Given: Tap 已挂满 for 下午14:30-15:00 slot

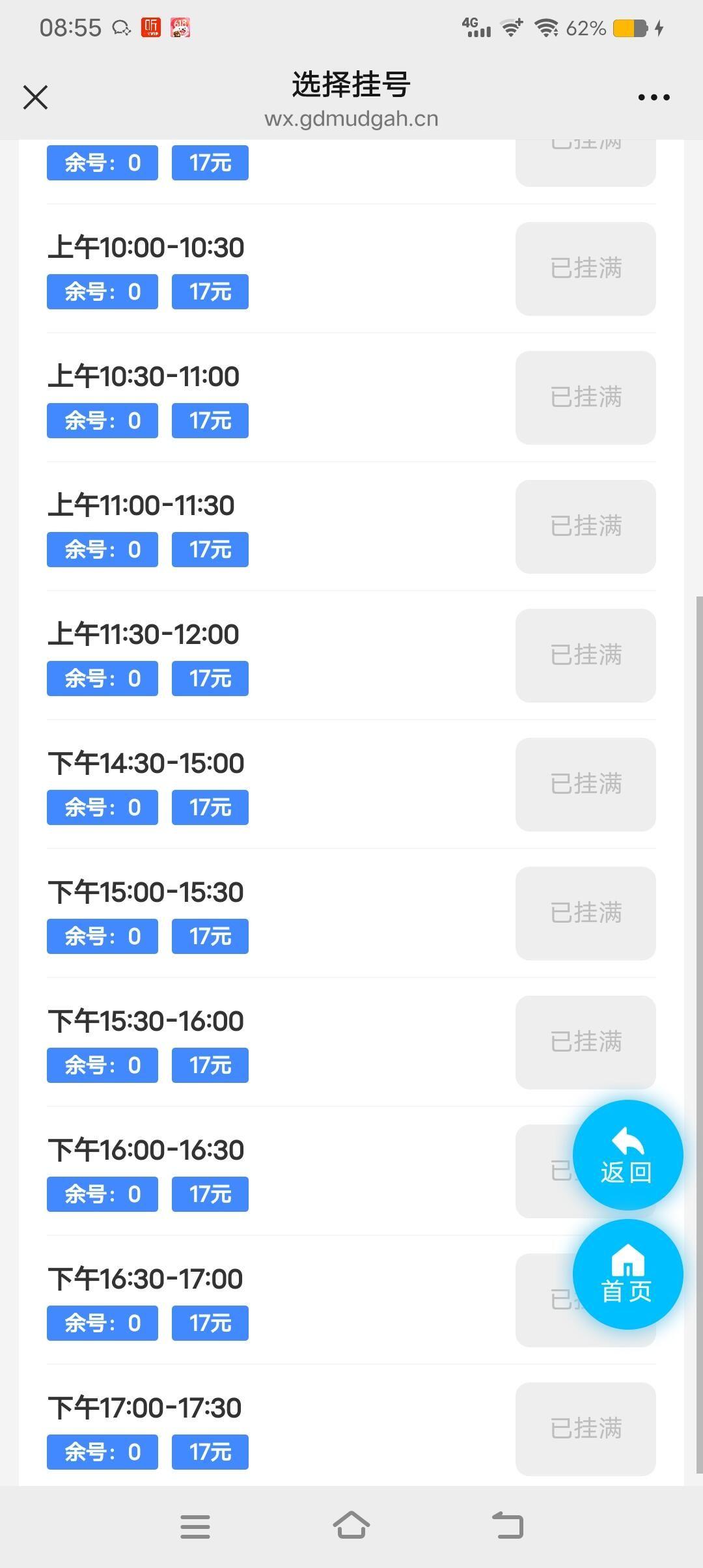Looking at the screenshot, I should click(x=586, y=785).
